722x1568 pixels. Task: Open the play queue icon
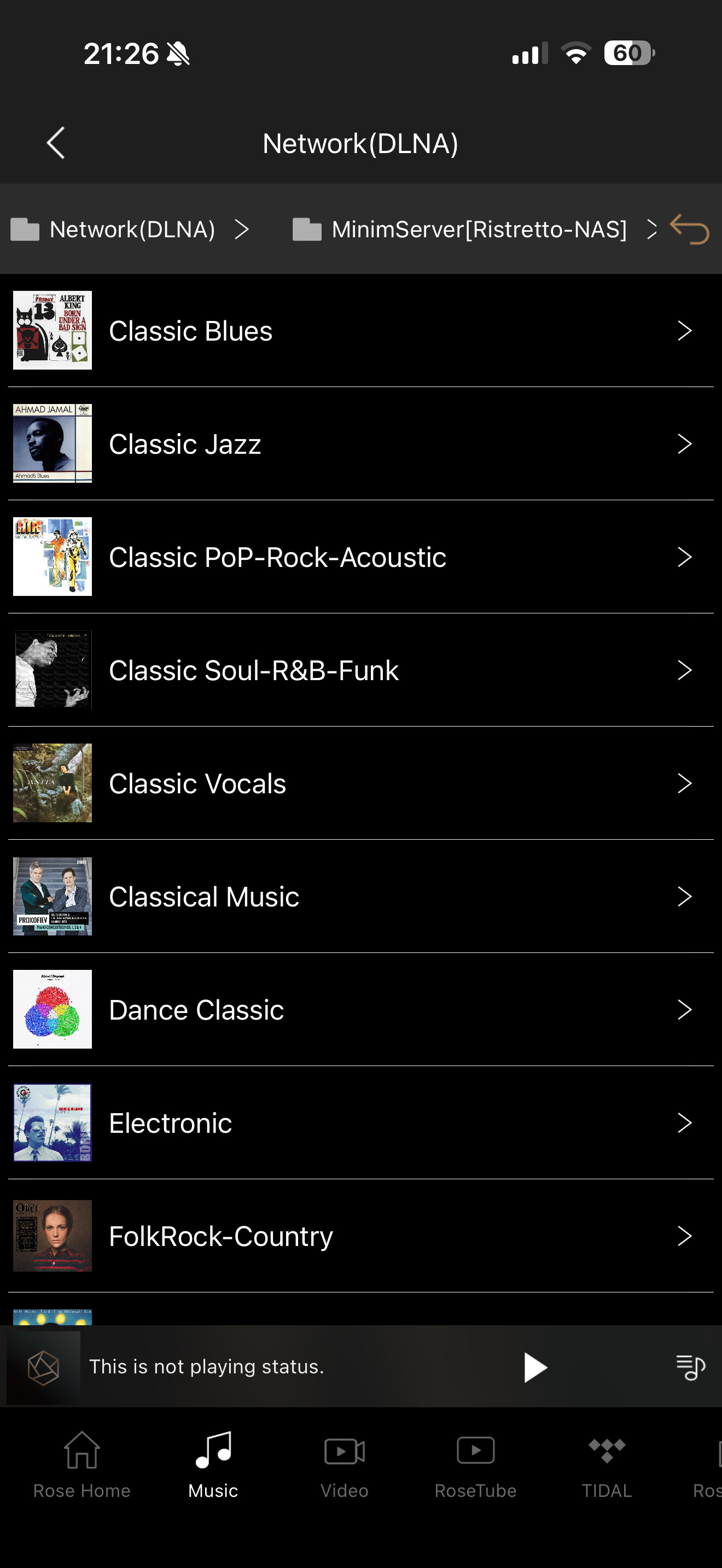(690, 1368)
